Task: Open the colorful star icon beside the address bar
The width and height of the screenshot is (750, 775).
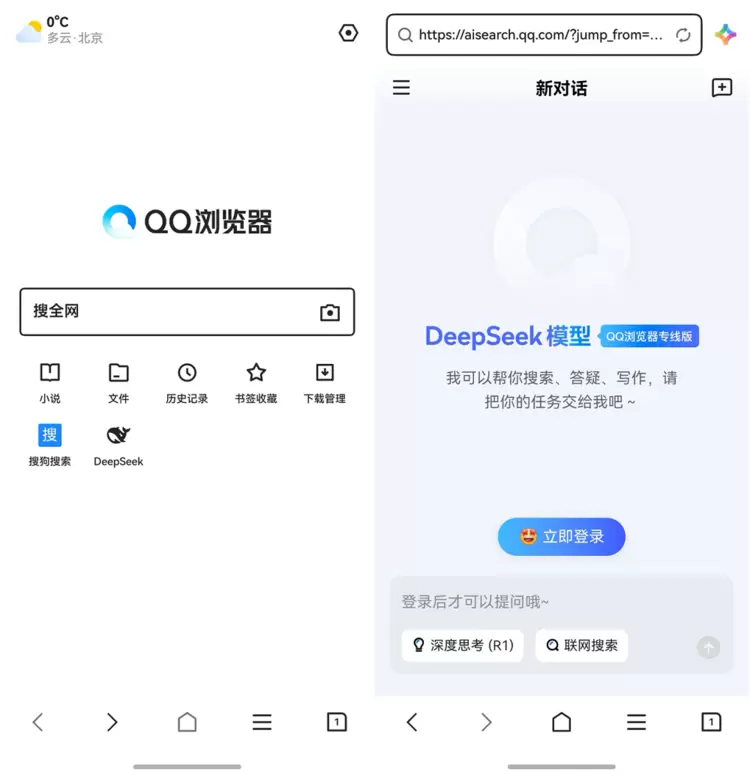Action: click(725, 34)
